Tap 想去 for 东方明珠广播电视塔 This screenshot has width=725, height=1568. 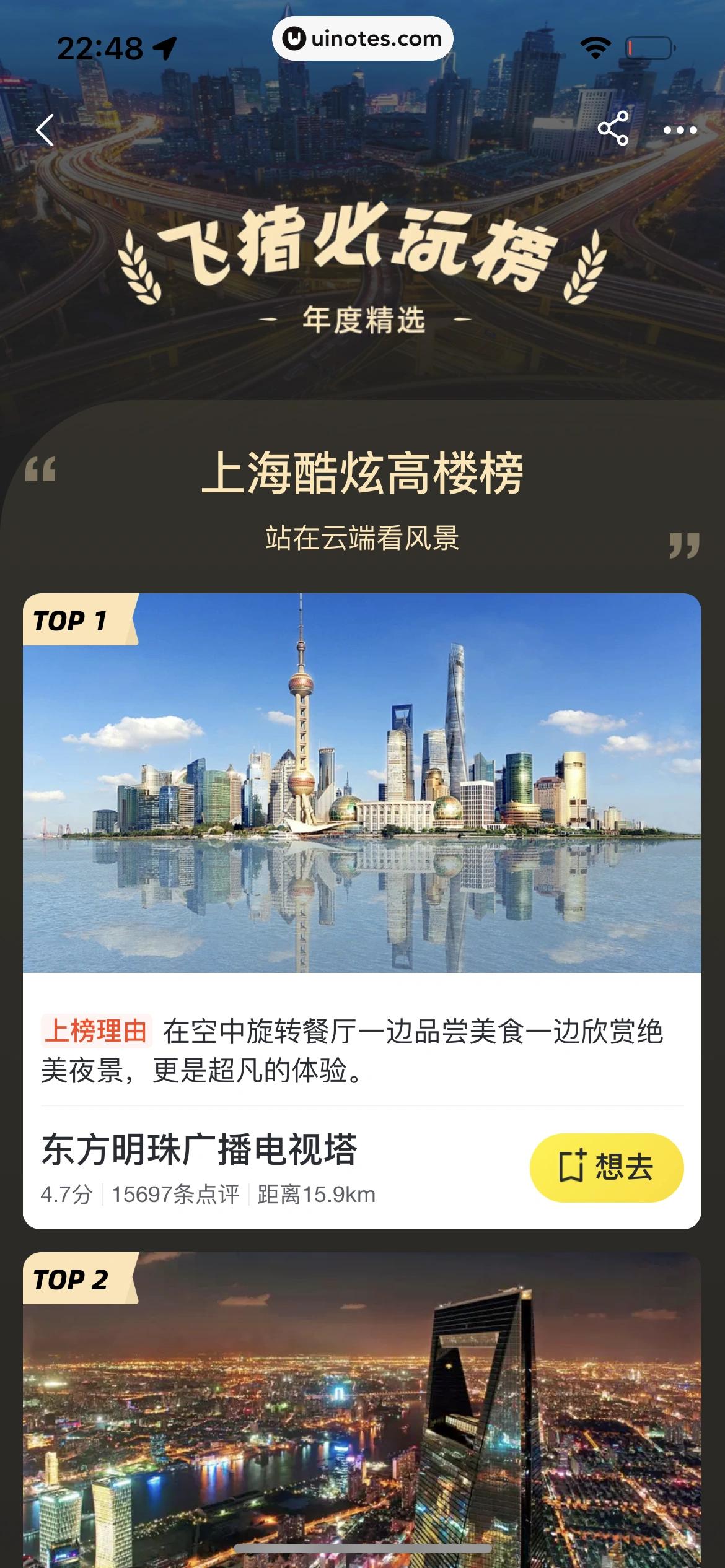pos(606,1167)
